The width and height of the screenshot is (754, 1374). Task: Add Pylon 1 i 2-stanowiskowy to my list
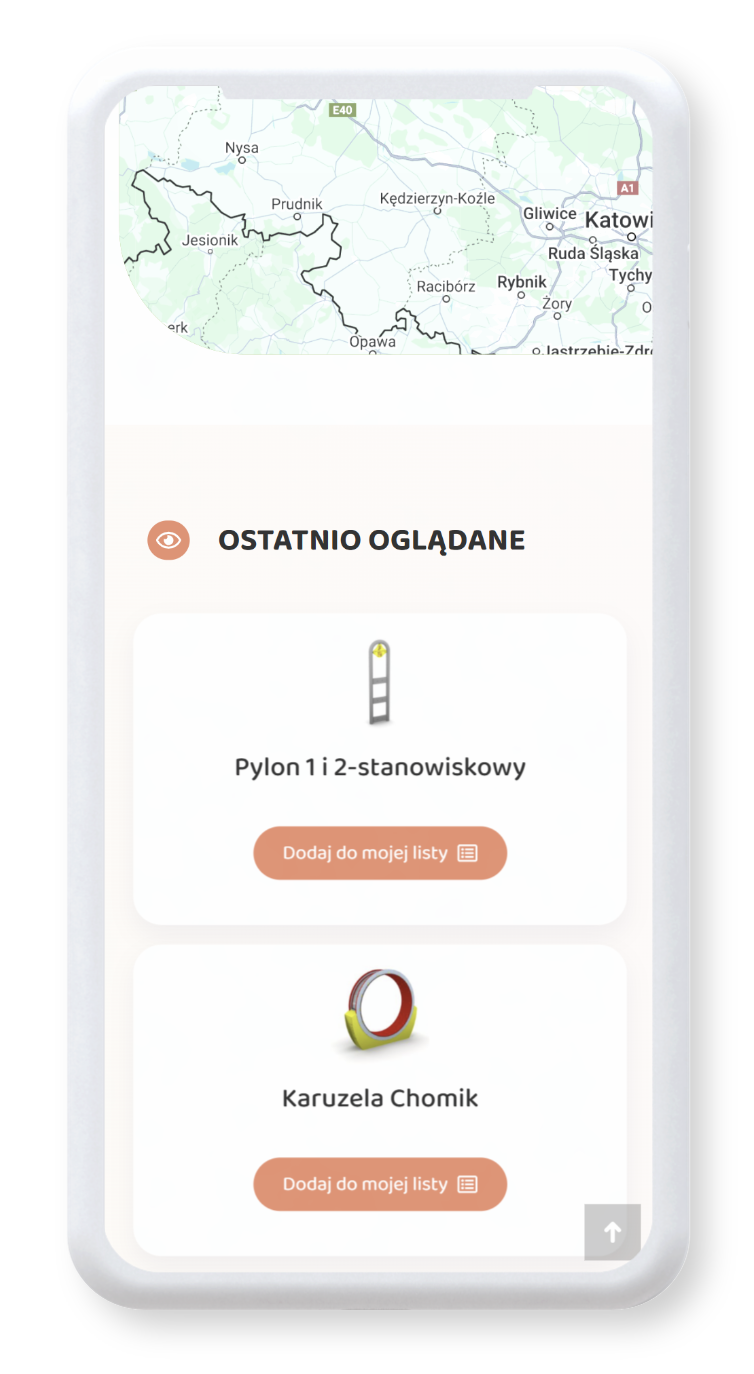[380, 853]
